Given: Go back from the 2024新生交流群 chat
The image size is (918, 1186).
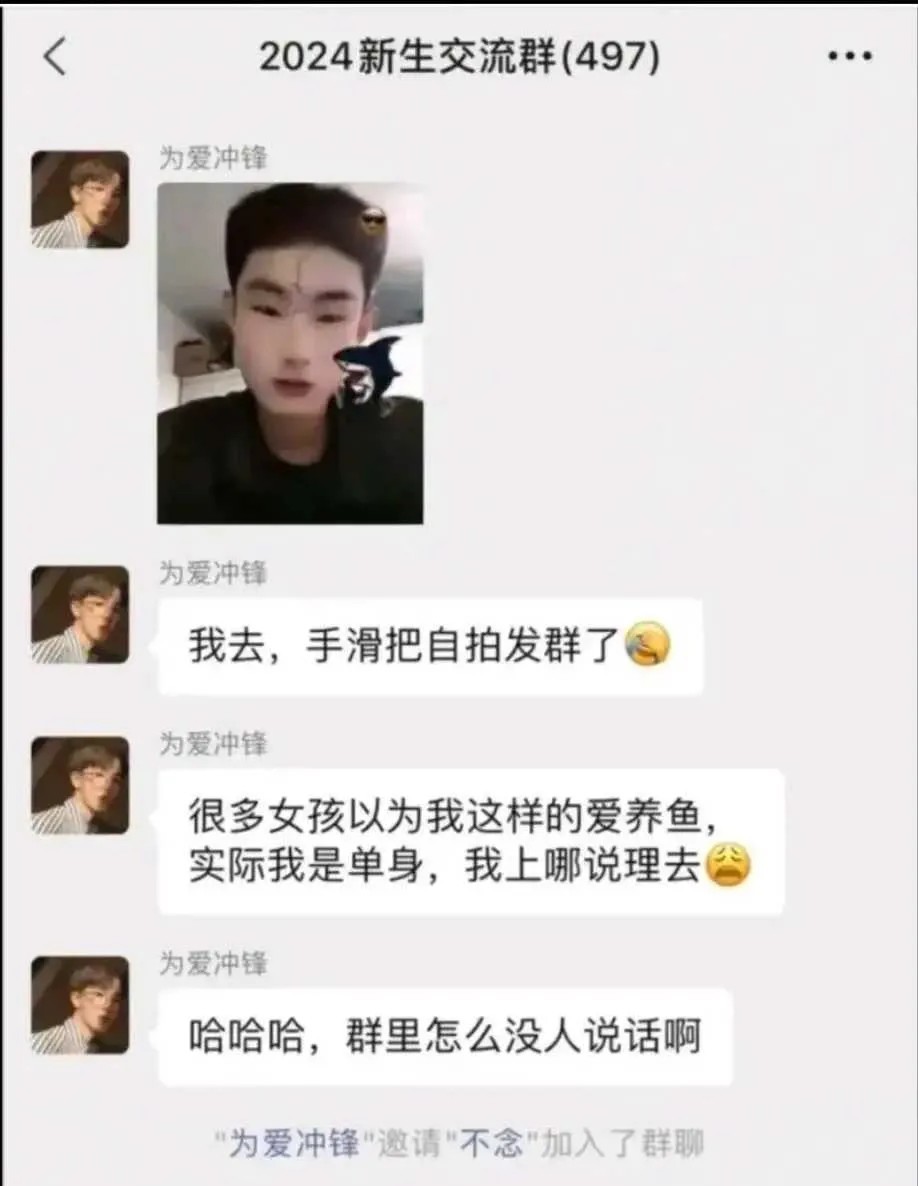Looking at the screenshot, I should 55,57.
